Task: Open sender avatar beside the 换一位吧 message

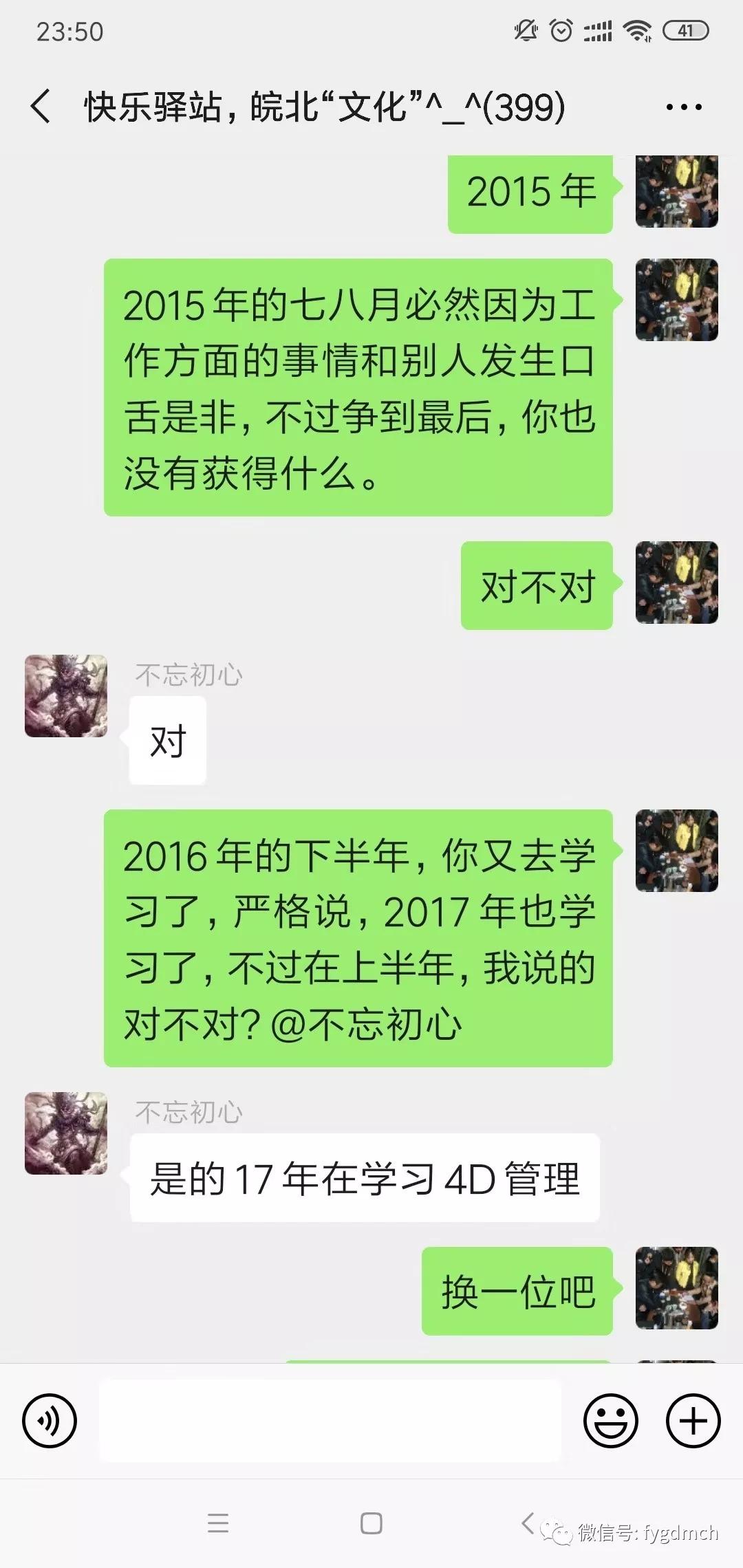Action: pyautogui.click(x=676, y=1288)
